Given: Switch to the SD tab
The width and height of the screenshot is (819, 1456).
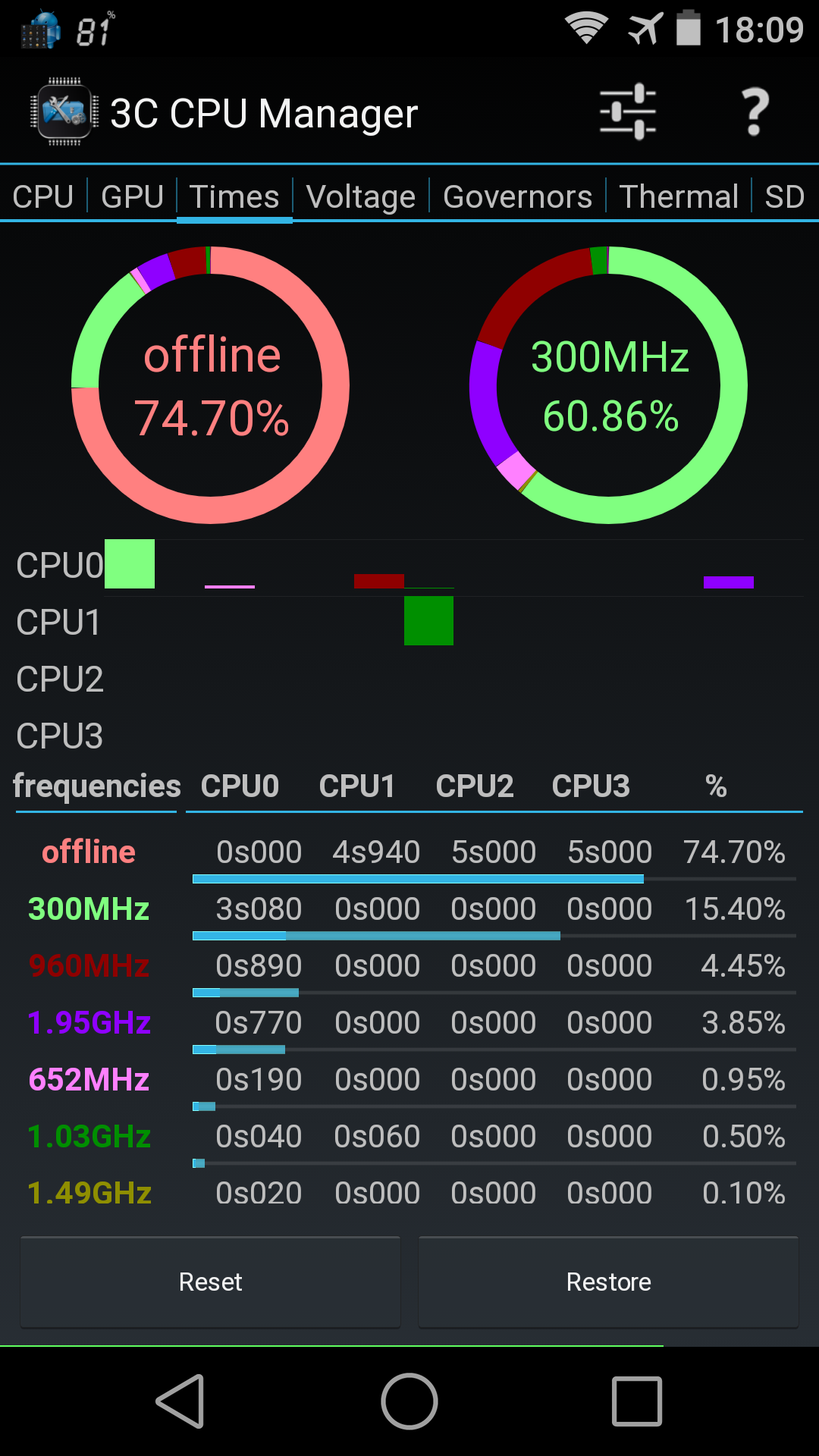Looking at the screenshot, I should (x=784, y=197).
